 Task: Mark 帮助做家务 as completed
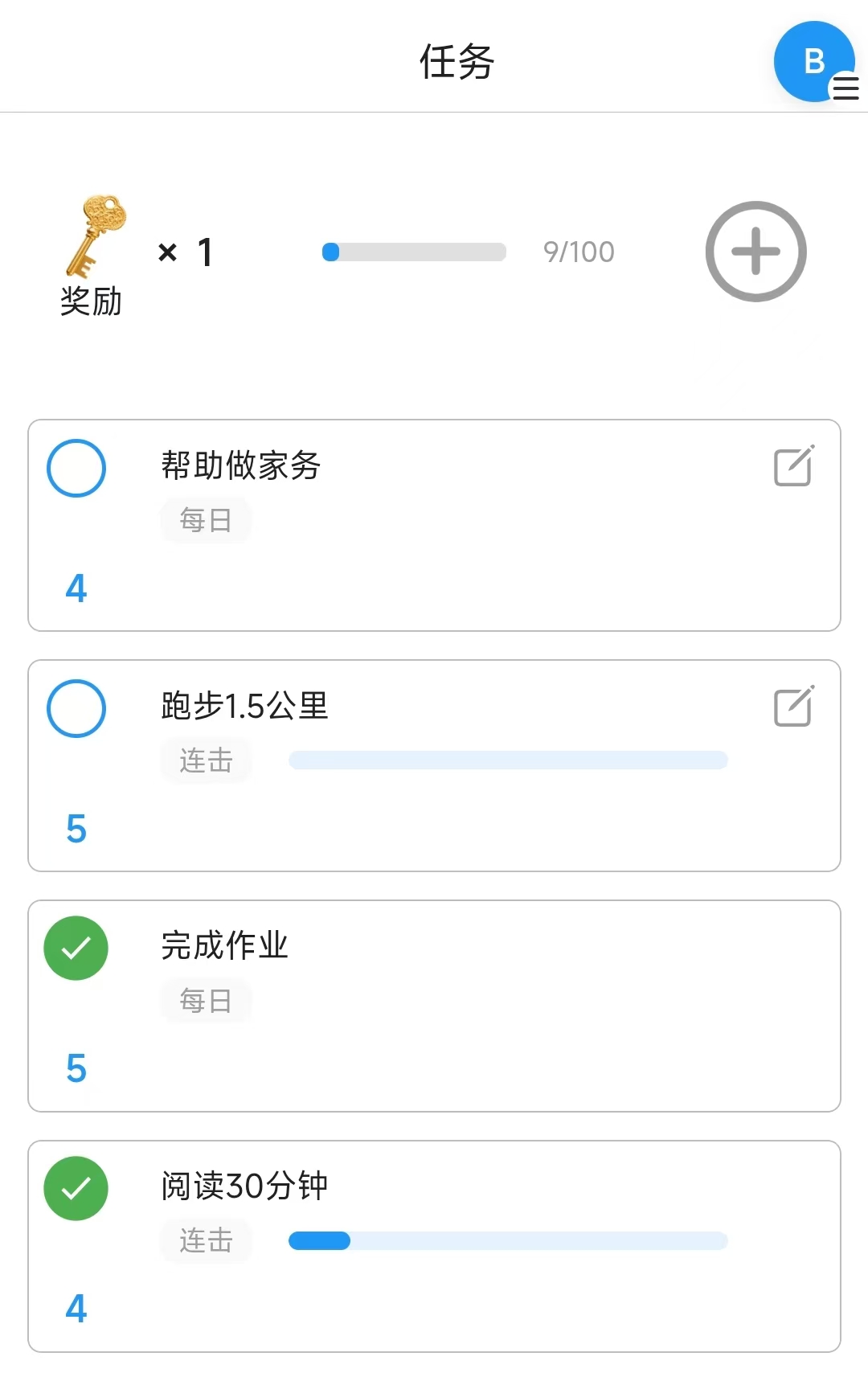click(76, 468)
